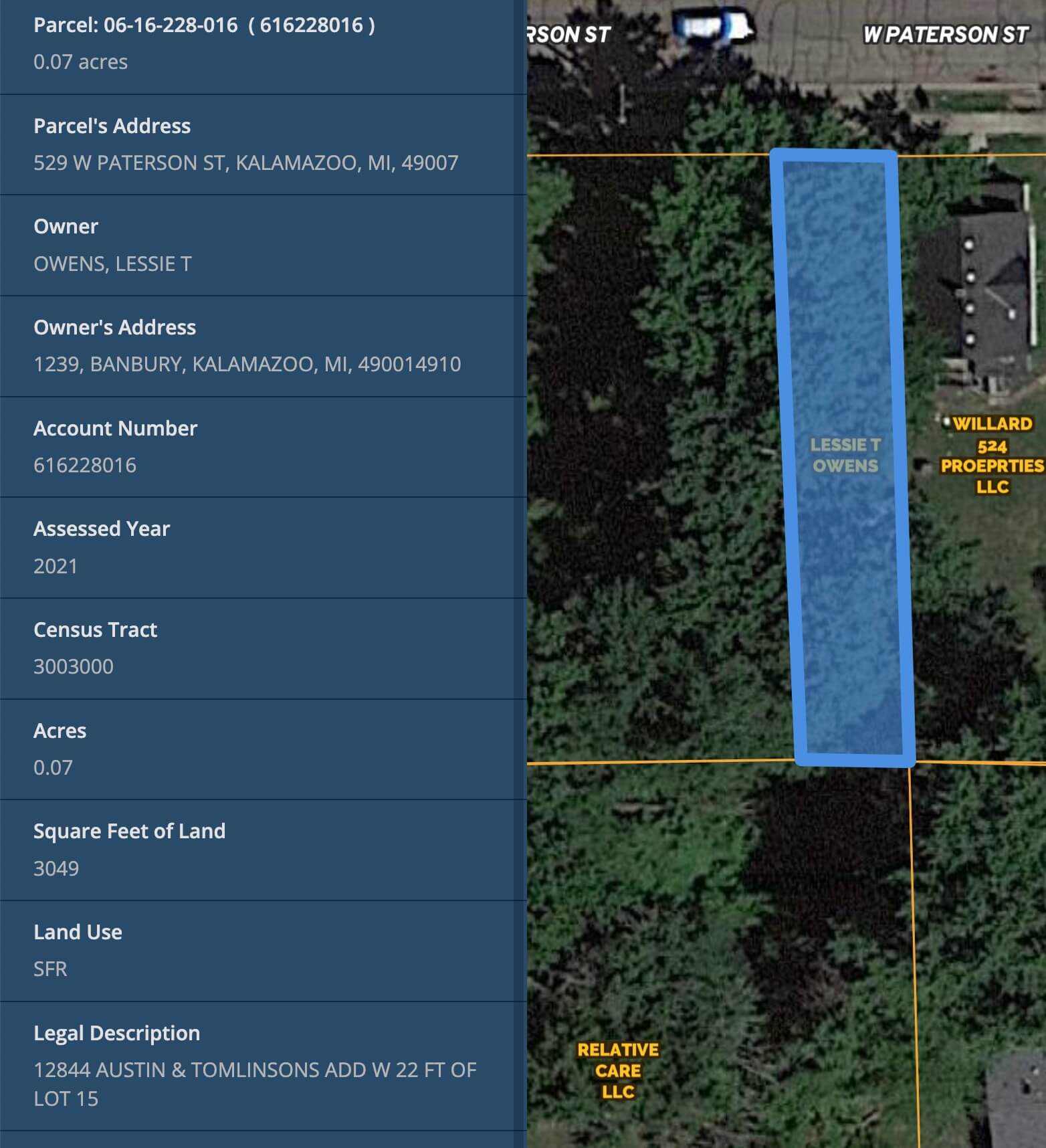This screenshot has height=1148, width=1046.
Task: Select the Relative Care LLC parcel
Action: [x=617, y=1070]
